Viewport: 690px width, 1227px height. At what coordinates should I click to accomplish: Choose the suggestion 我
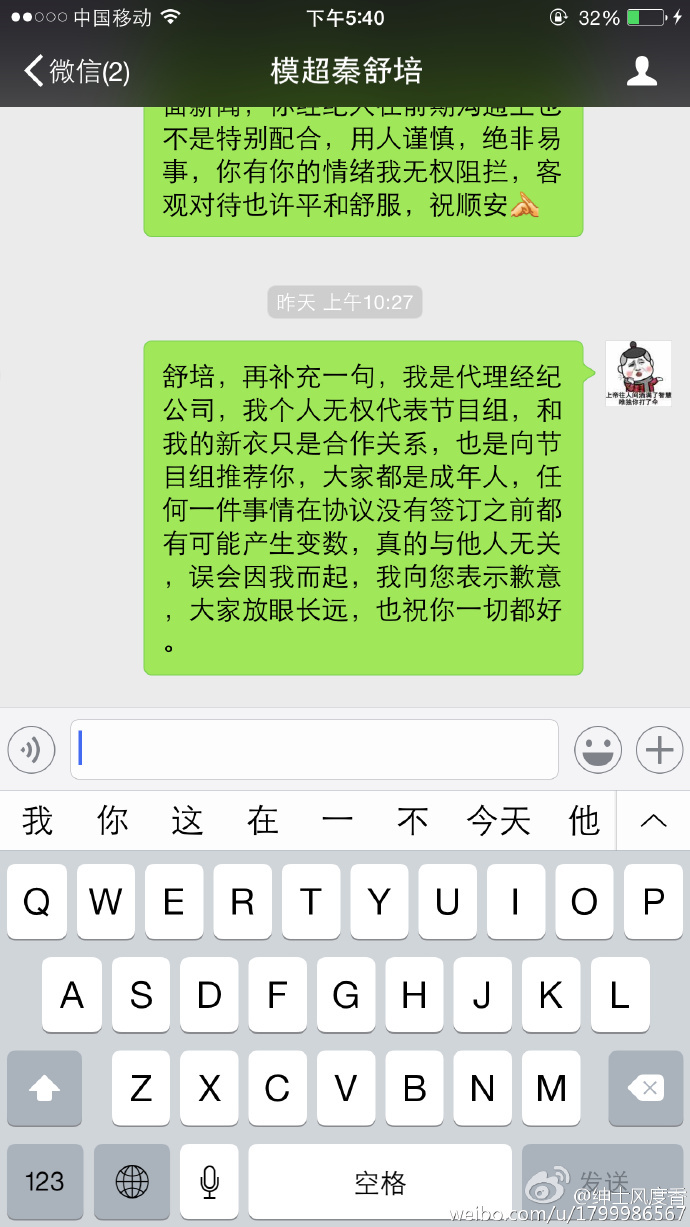(38, 821)
